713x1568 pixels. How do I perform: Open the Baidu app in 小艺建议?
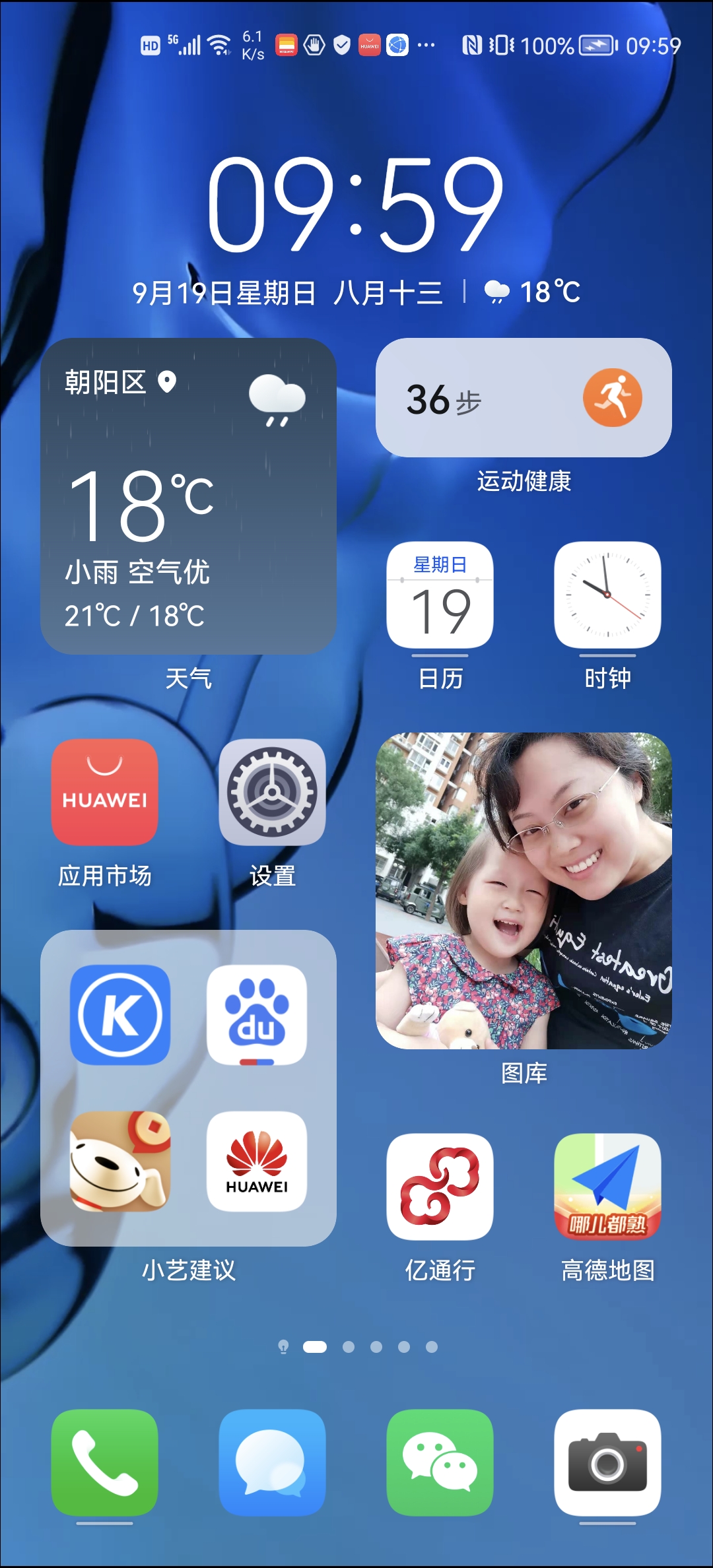pos(256,1015)
